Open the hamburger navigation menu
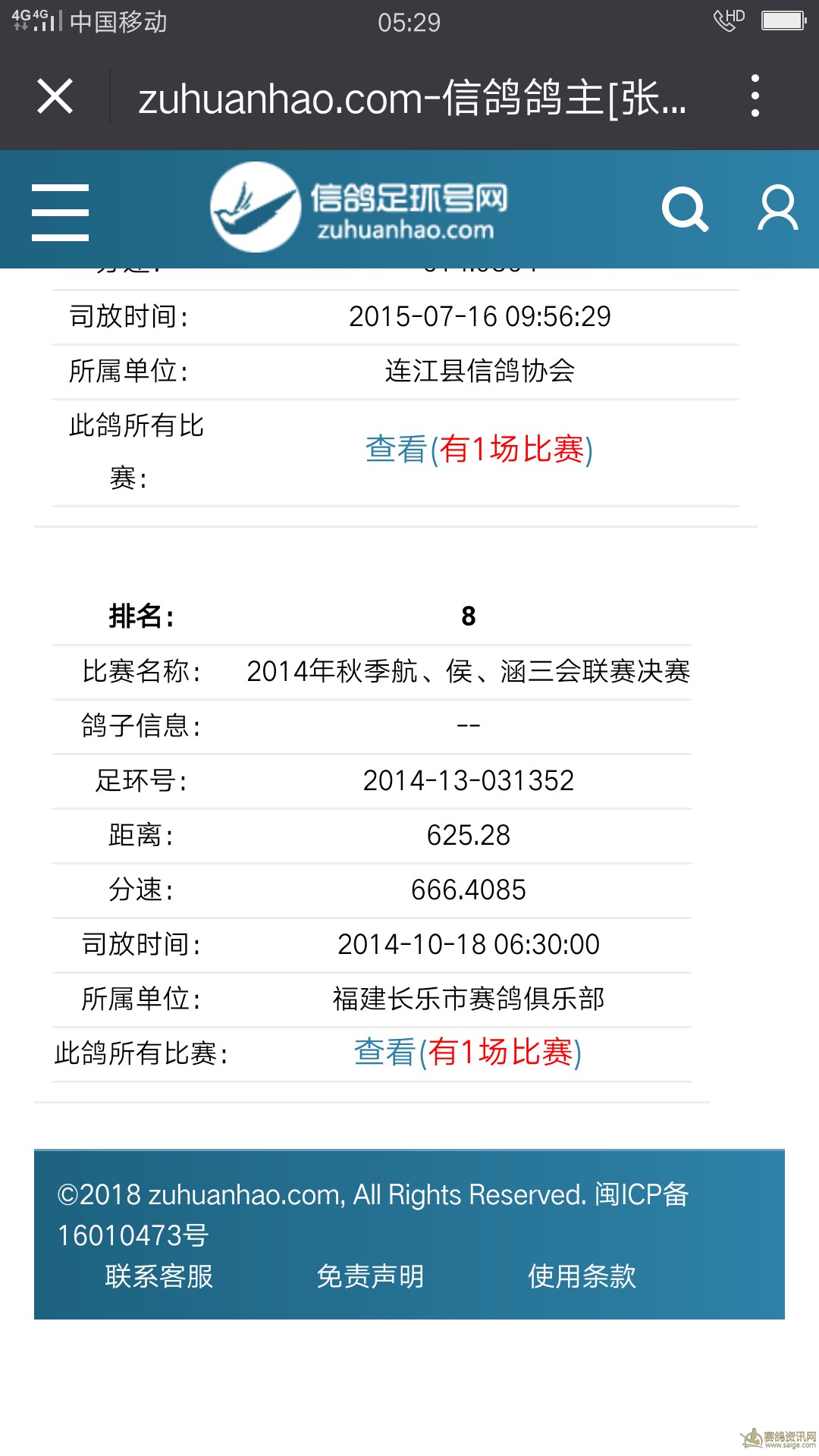The image size is (819, 1456). tap(60, 212)
